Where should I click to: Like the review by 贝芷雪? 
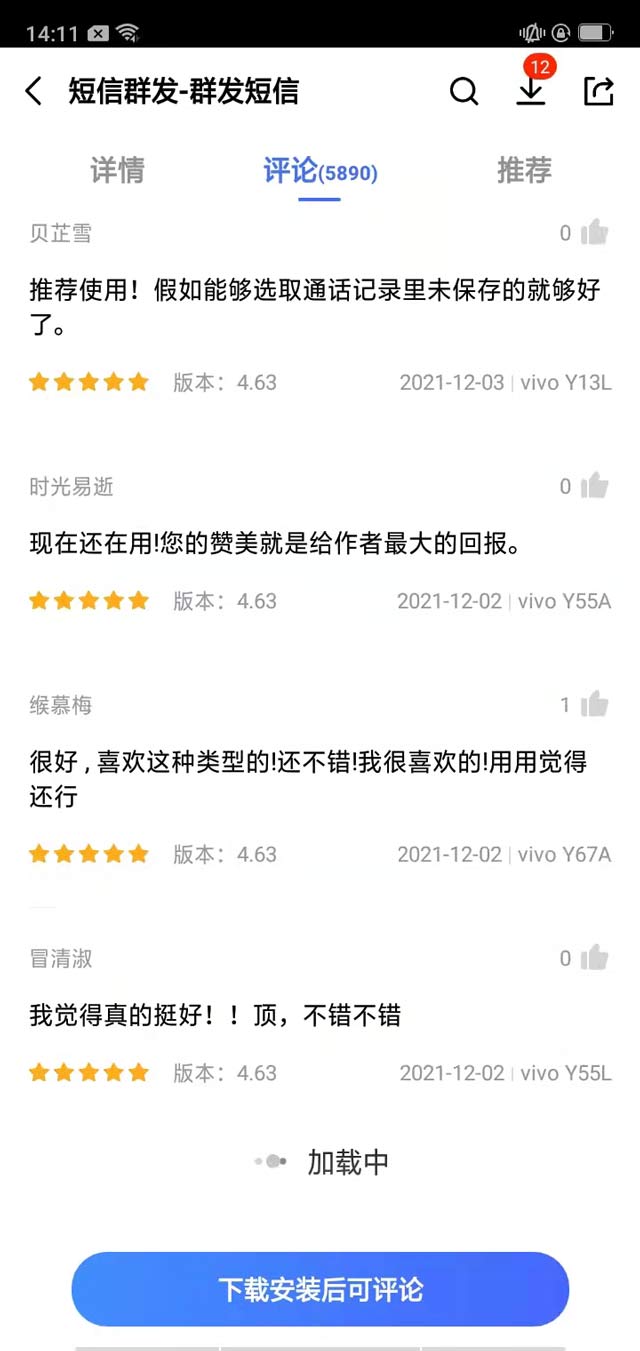click(594, 233)
